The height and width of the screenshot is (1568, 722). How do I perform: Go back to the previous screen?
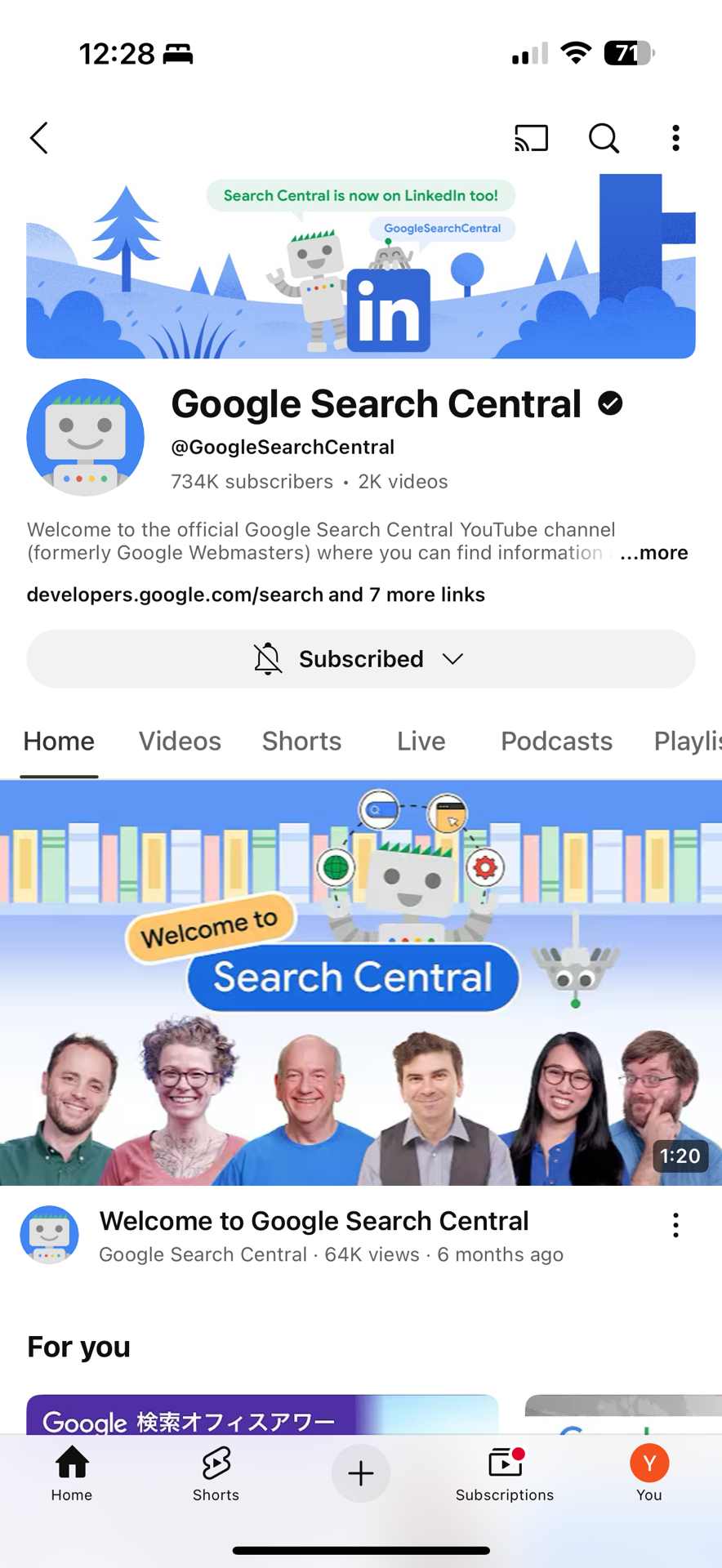click(39, 138)
